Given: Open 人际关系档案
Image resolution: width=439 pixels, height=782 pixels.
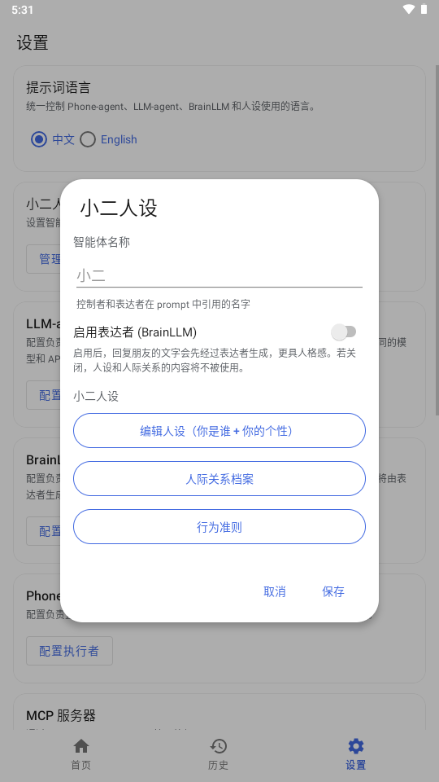Looking at the screenshot, I should click(x=219, y=479).
